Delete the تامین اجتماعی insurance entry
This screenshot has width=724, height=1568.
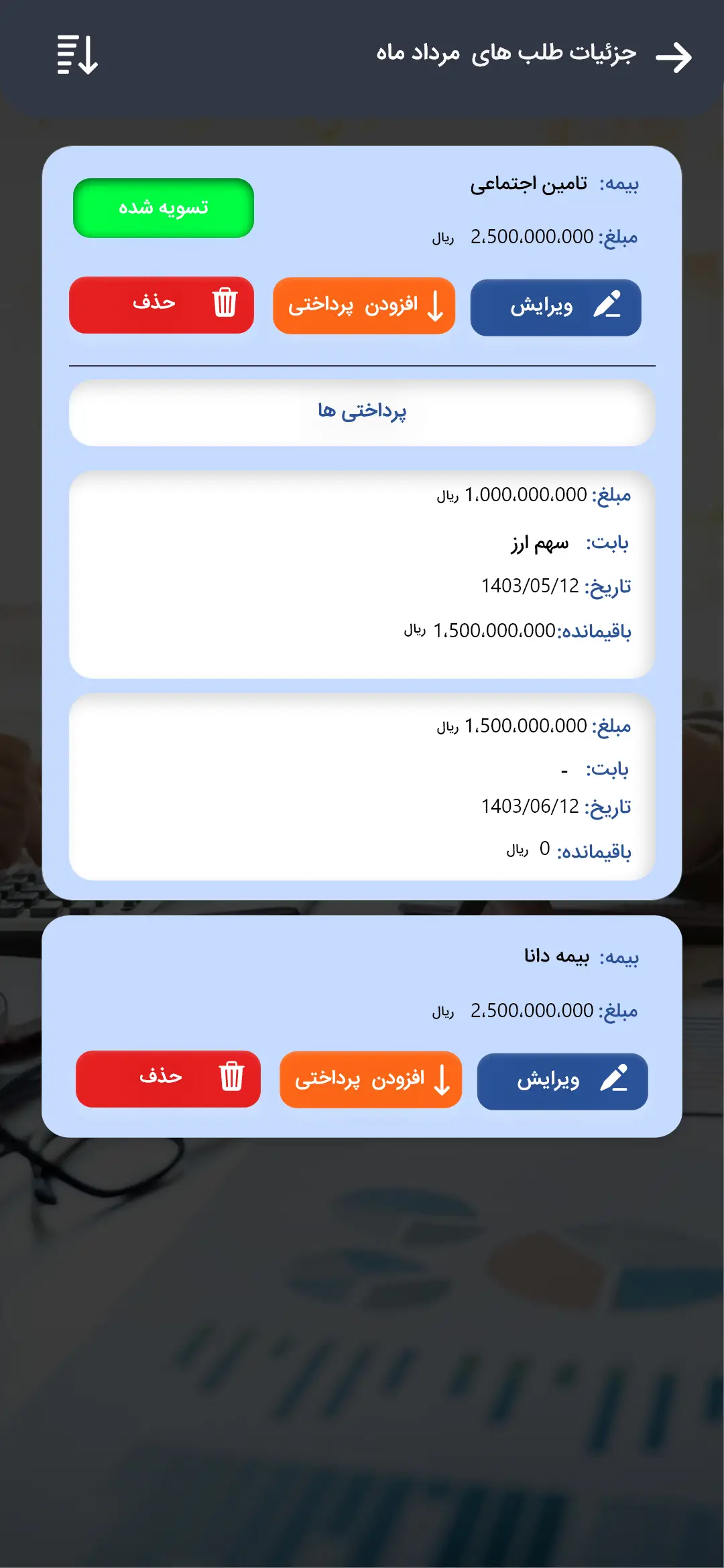[x=162, y=305]
